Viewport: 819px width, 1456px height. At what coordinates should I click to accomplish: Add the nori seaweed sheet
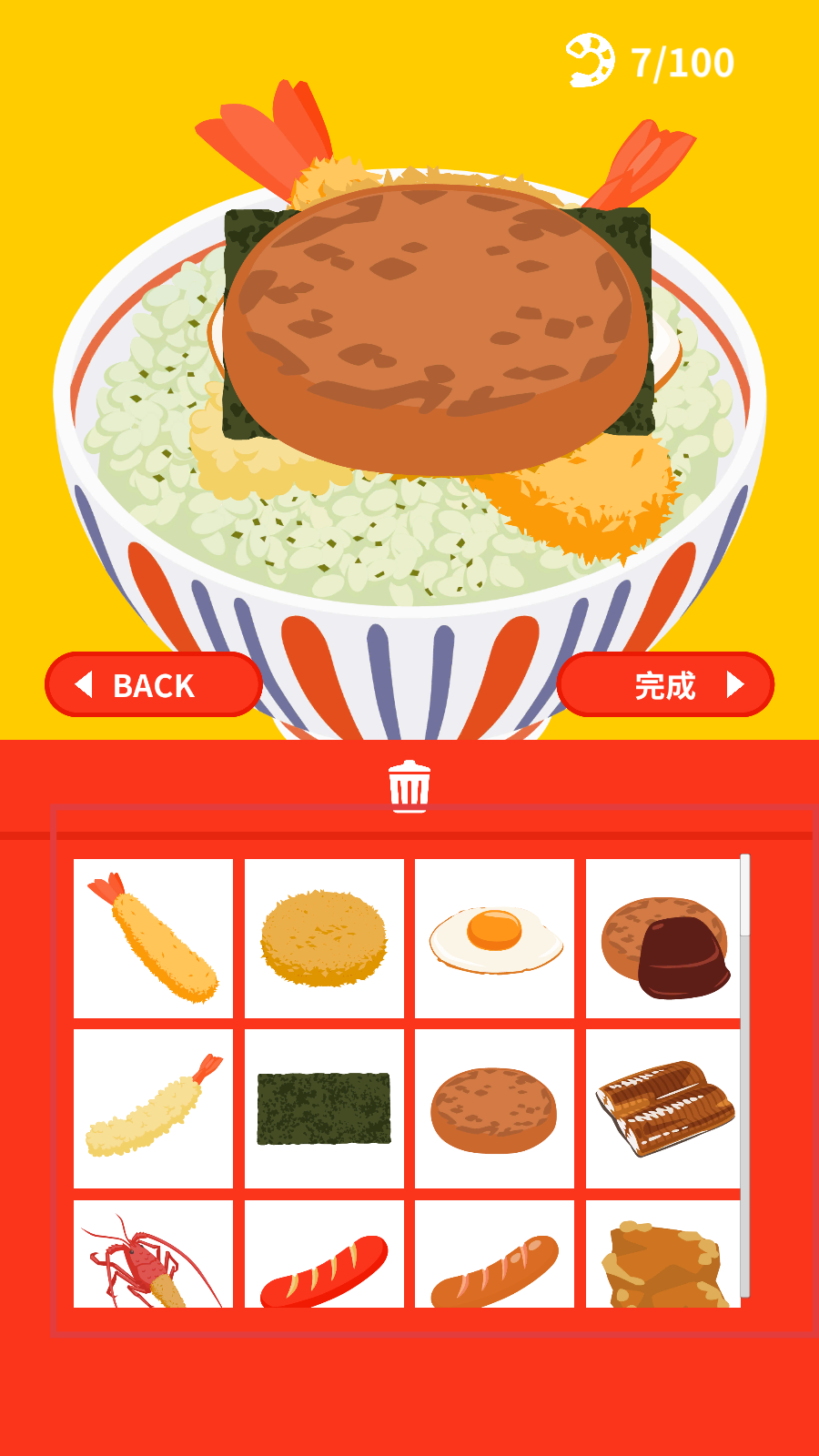pyautogui.click(x=324, y=1108)
